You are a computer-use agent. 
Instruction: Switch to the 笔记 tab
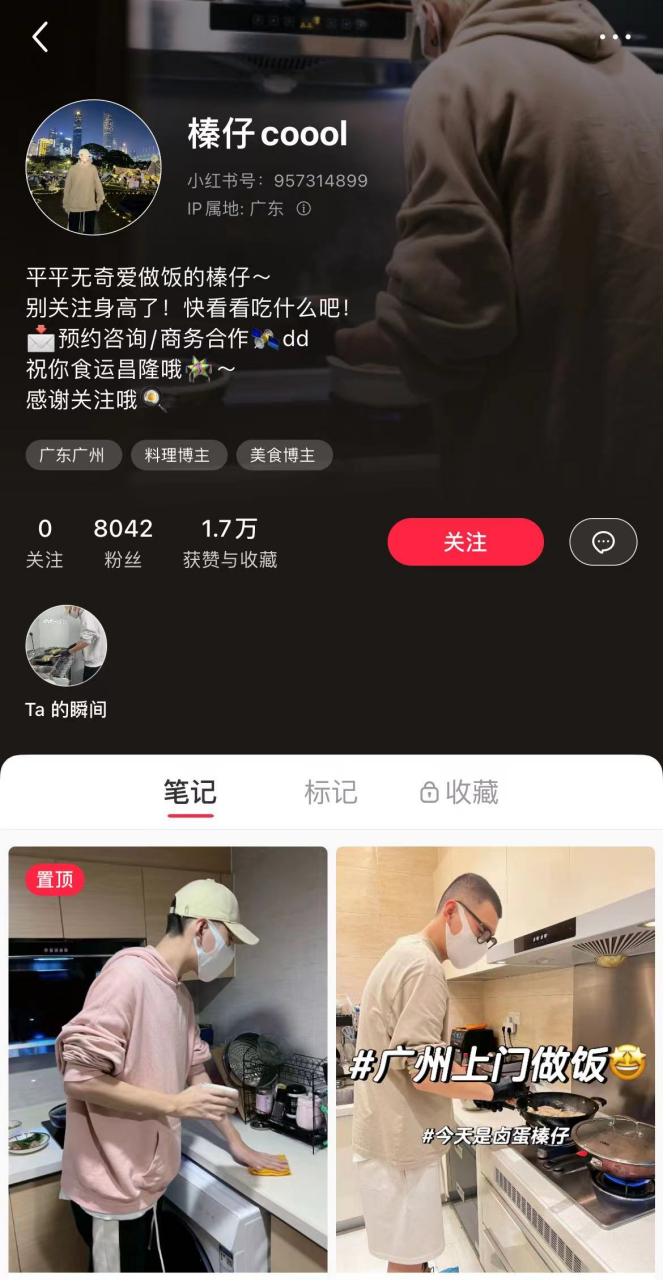[190, 793]
